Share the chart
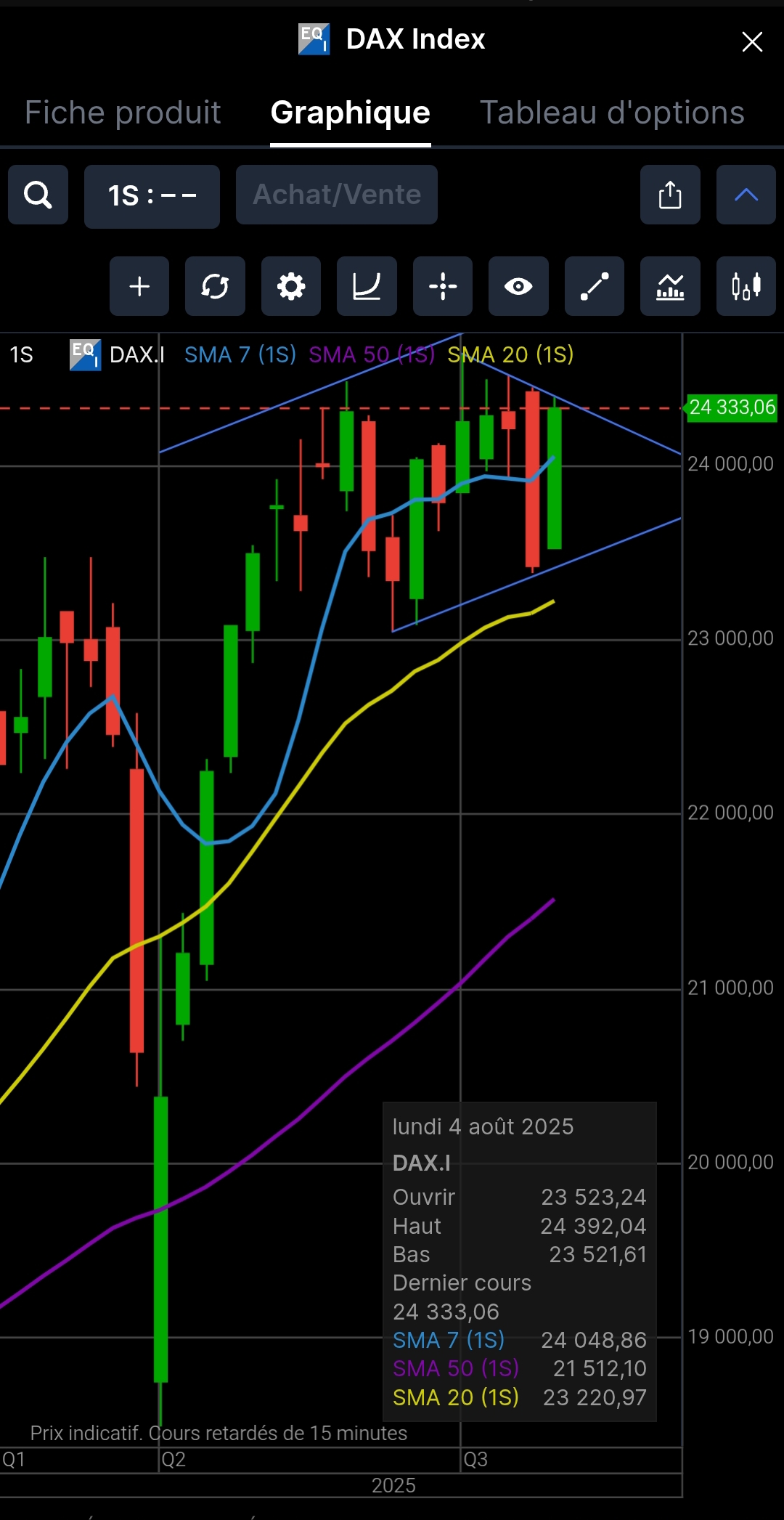The image size is (784, 1520). tap(669, 195)
